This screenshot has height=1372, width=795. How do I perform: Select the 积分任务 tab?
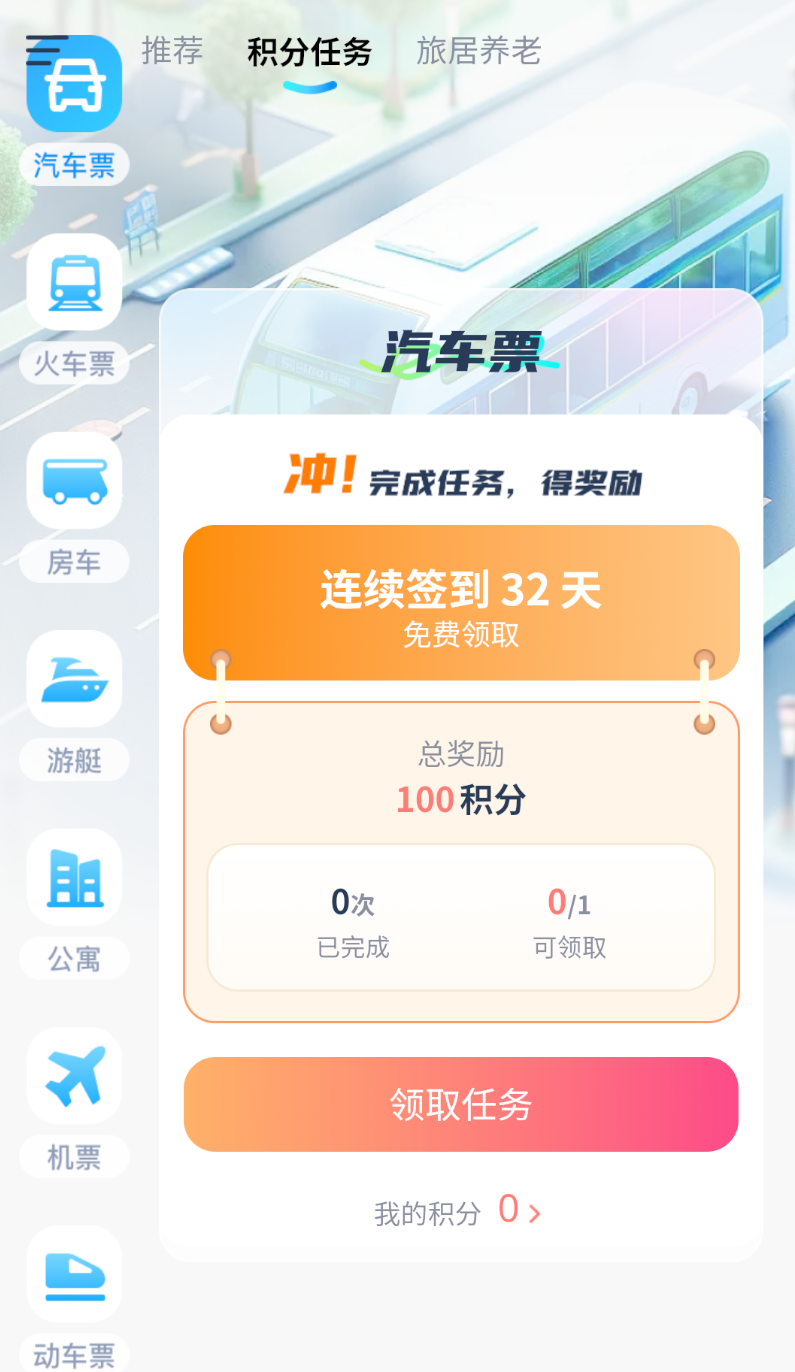309,52
